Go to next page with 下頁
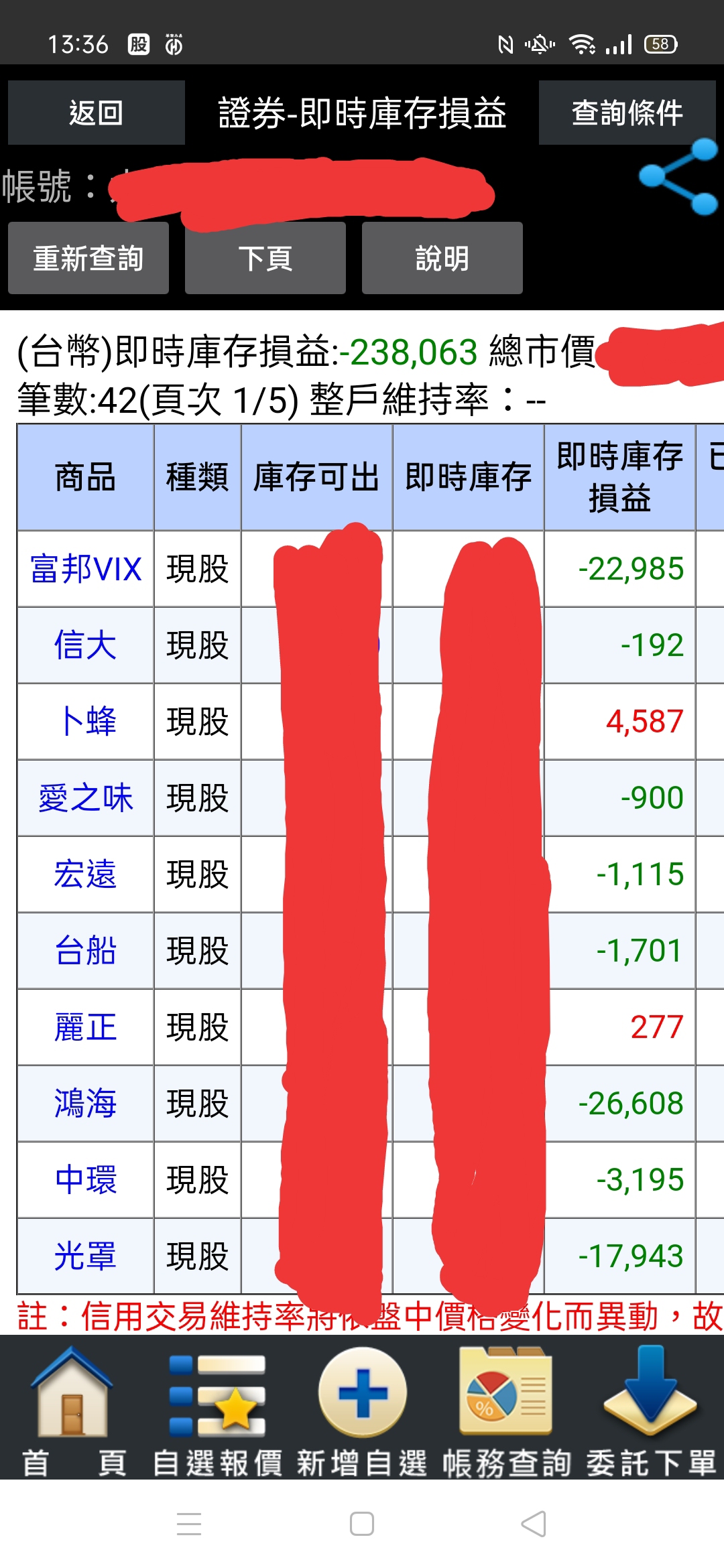The width and height of the screenshot is (724, 1568). coord(265,258)
